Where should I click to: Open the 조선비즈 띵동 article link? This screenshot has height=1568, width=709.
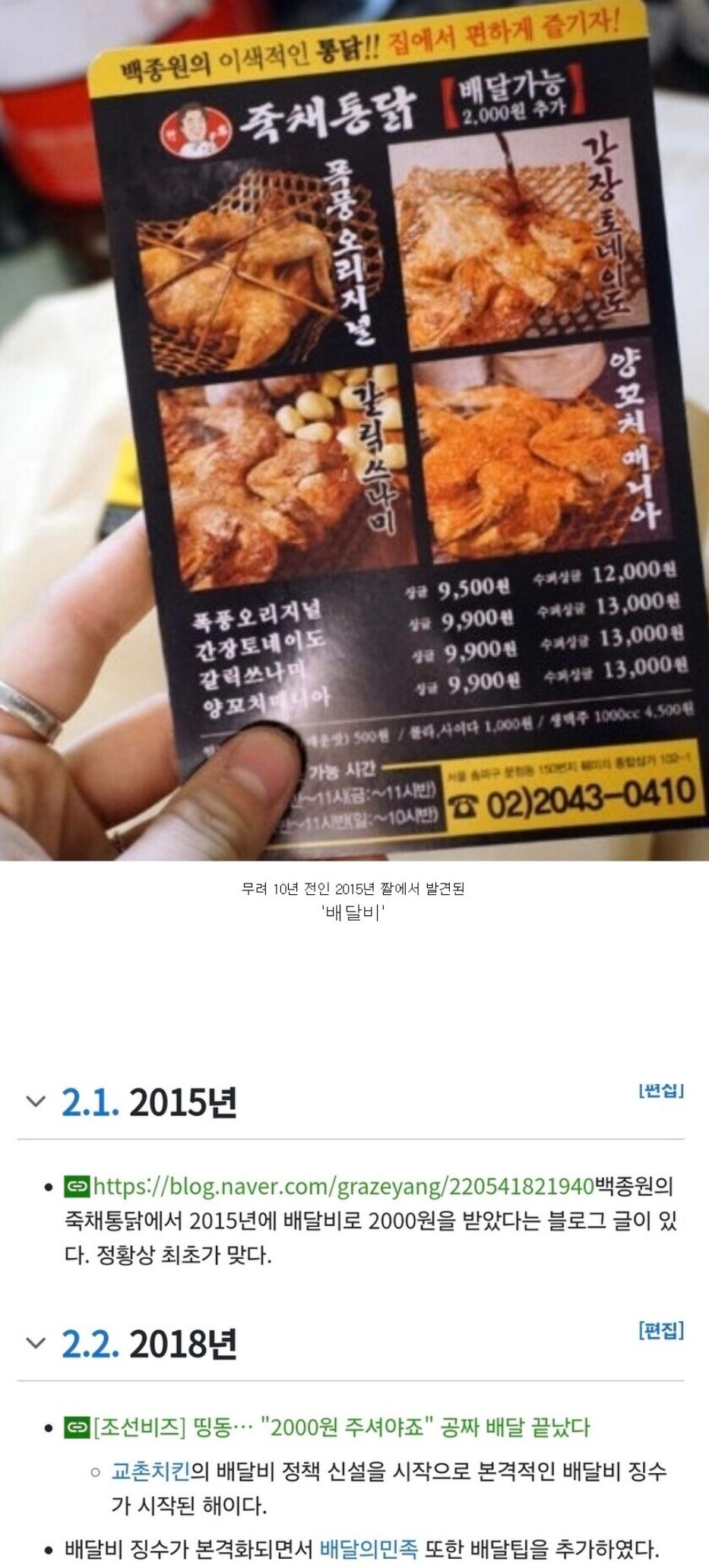click(340, 1427)
